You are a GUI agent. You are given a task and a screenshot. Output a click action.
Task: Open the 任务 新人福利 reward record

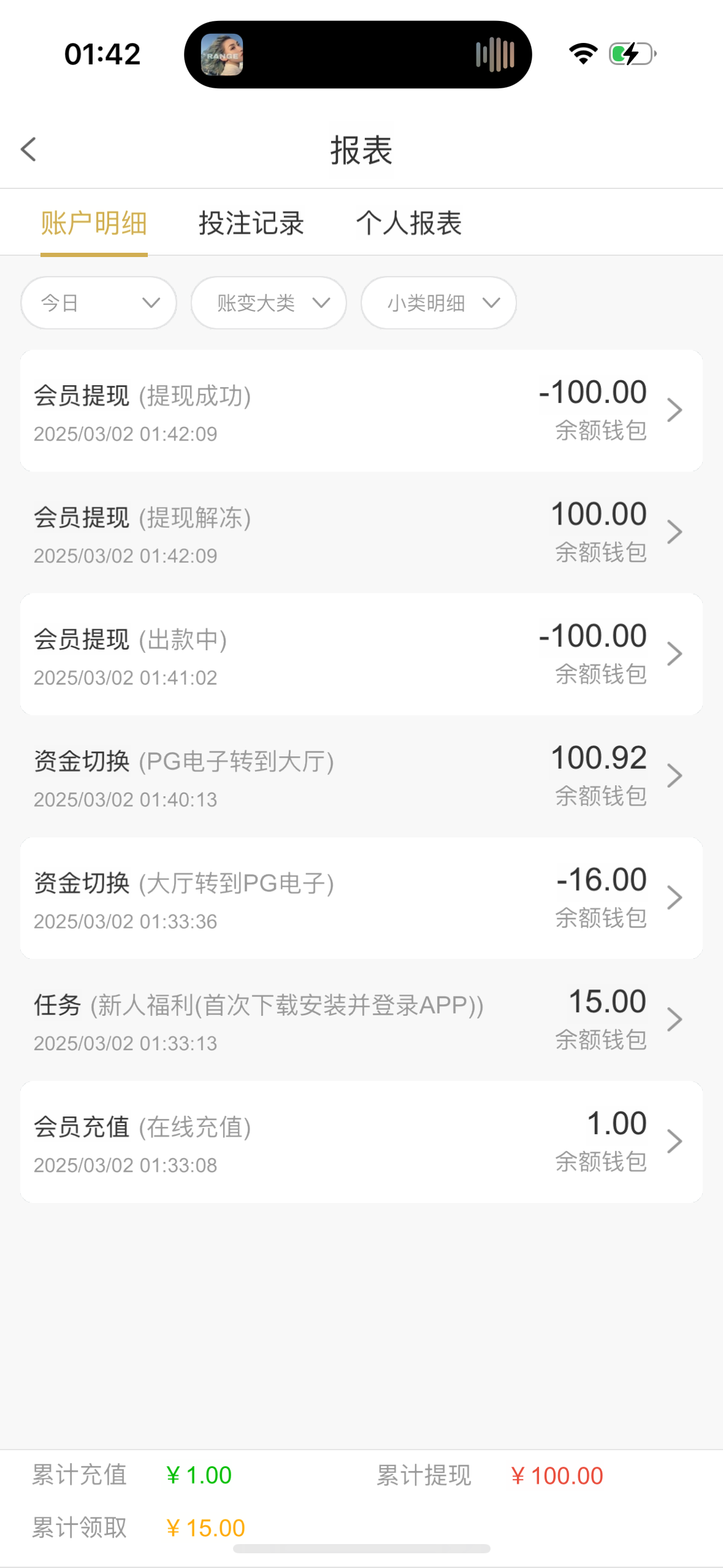tap(361, 1019)
